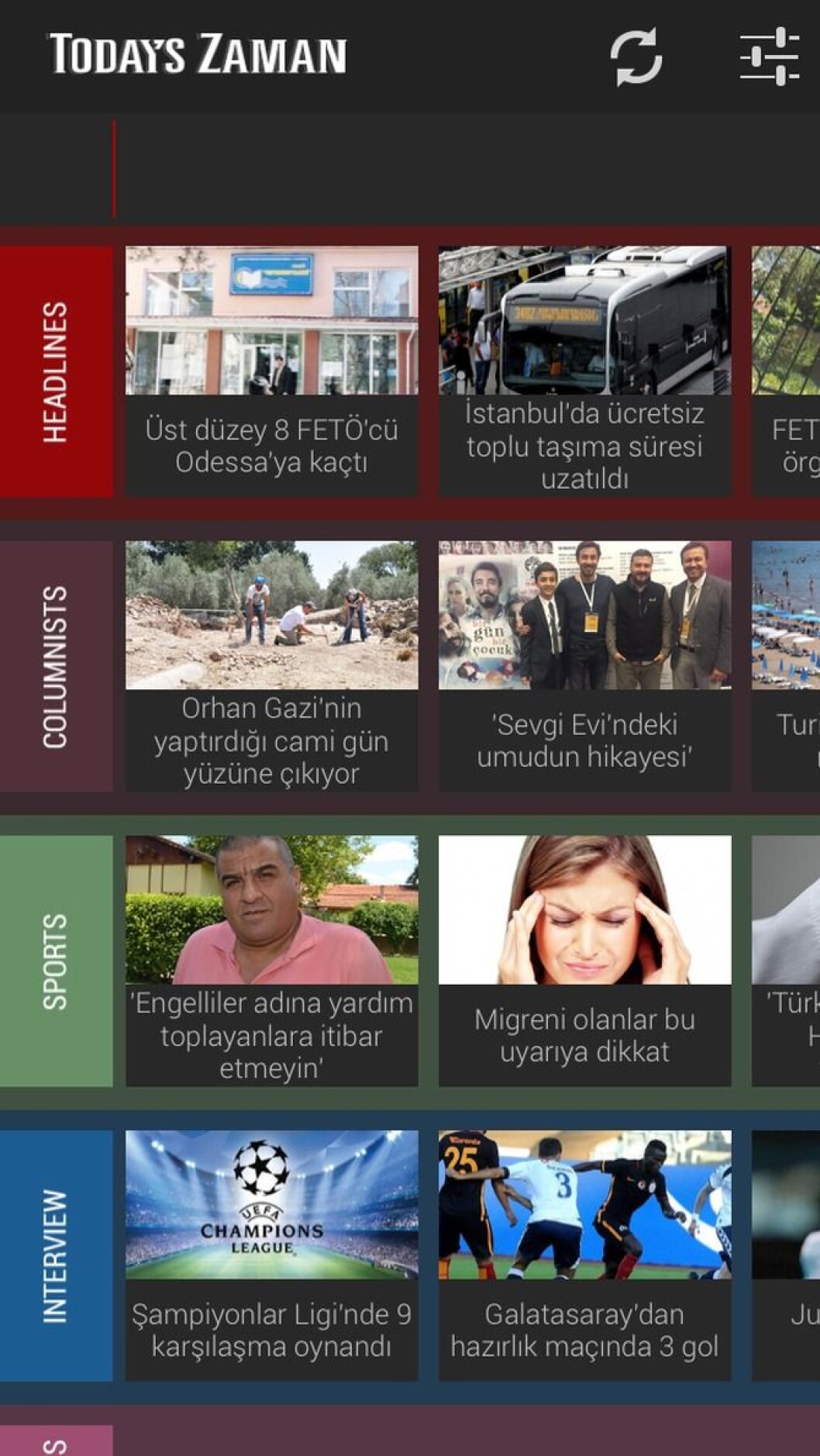Open Orhan Gazi'nin yaptırdığı cami article
The image size is (820, 1456).
point(271,666)
